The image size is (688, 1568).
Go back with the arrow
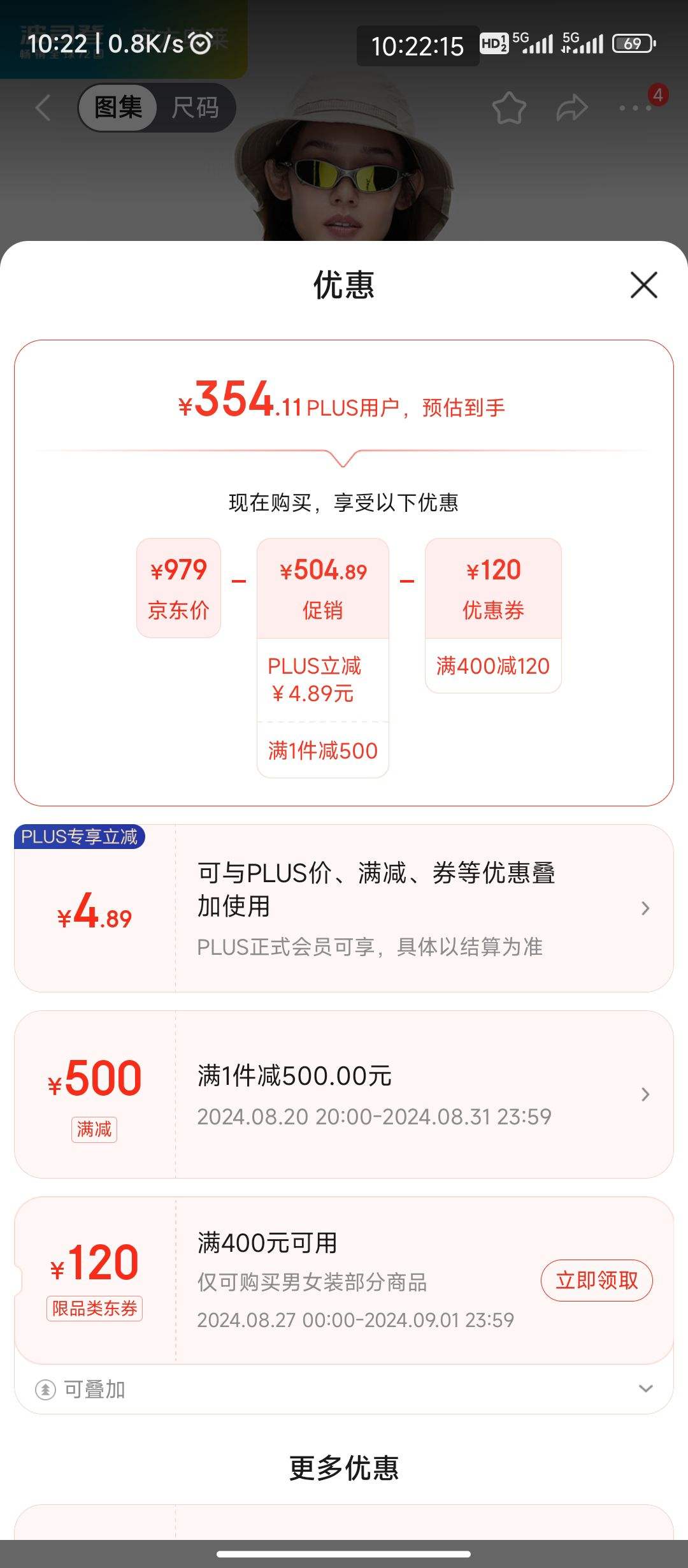click(43, 108)
